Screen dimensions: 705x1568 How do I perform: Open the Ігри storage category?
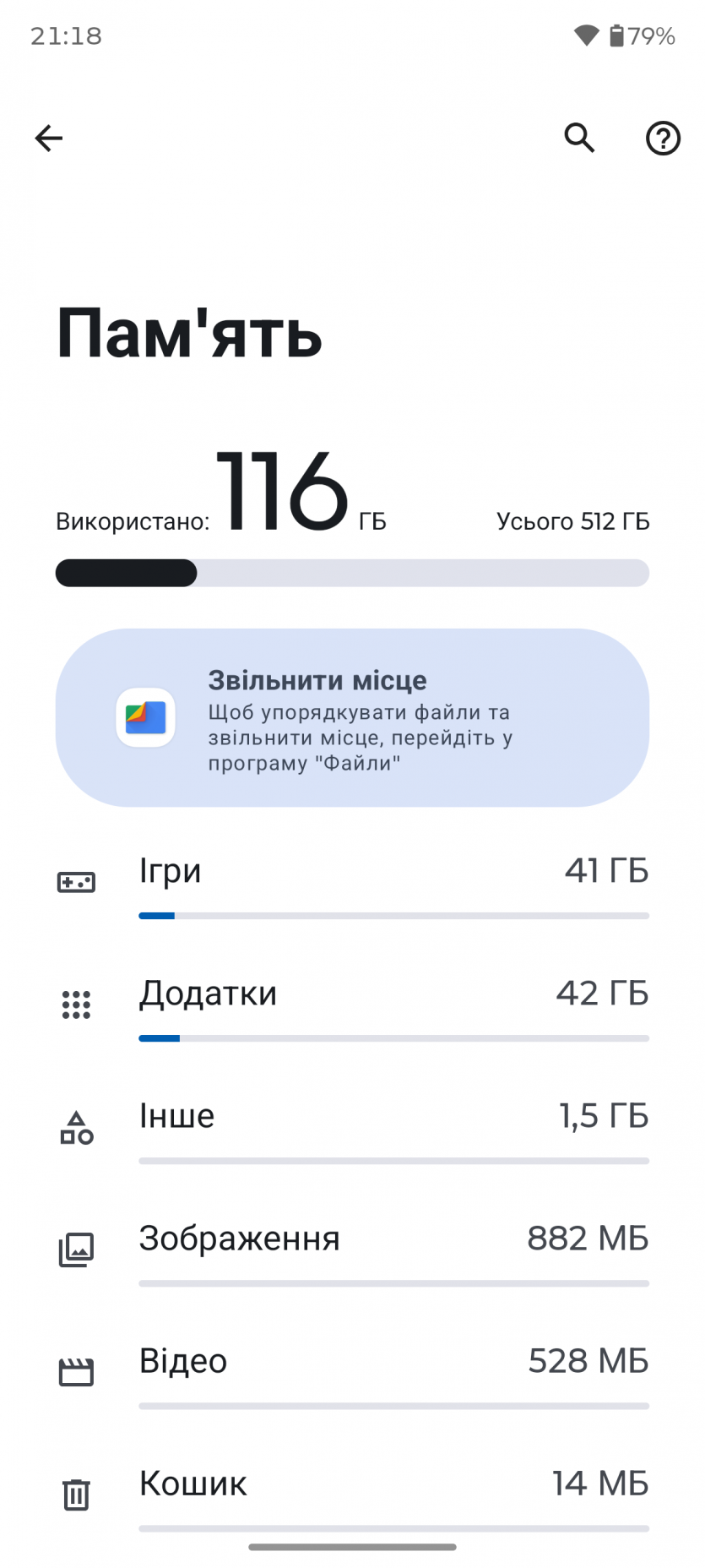point(352,883)
